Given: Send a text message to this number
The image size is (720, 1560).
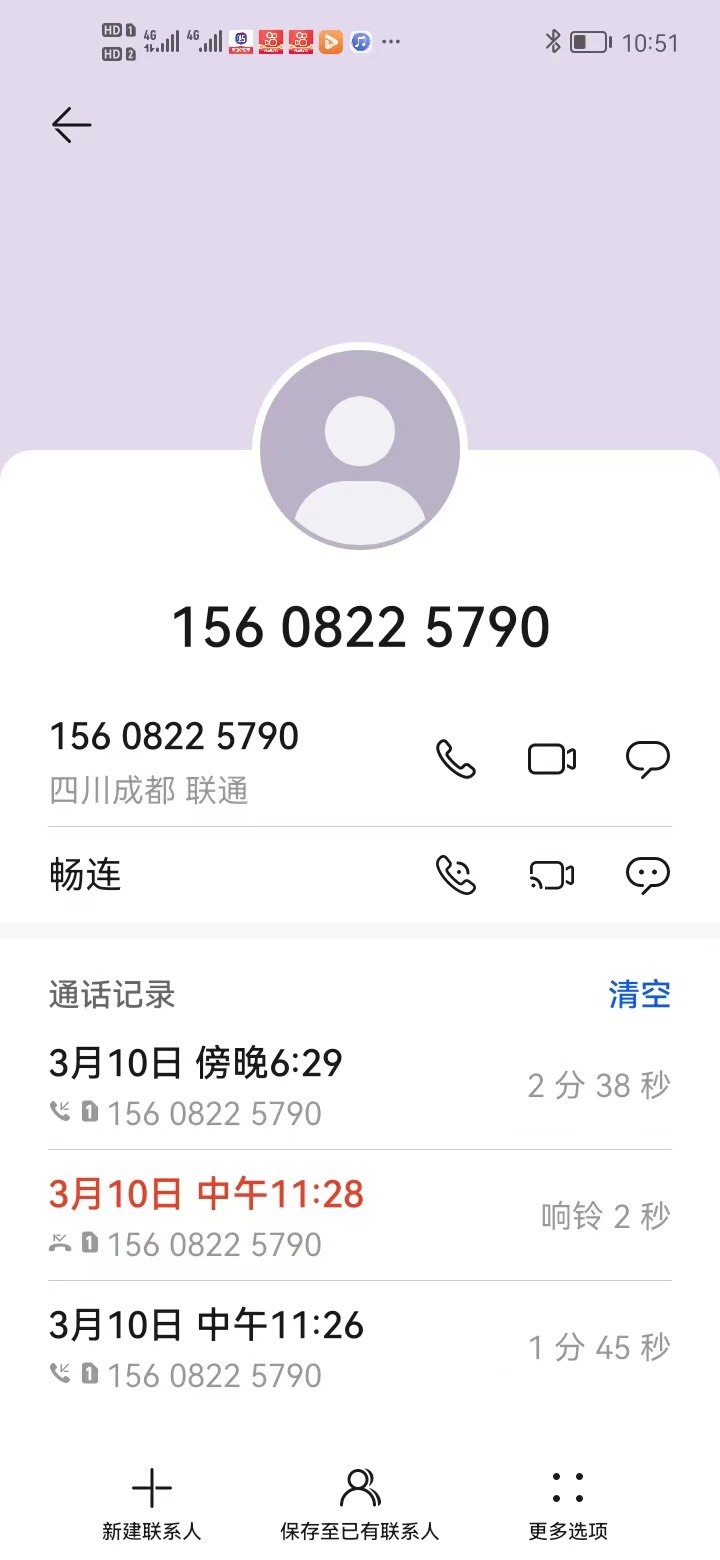Looking at the screenshot, I should (x=648, y=760).
